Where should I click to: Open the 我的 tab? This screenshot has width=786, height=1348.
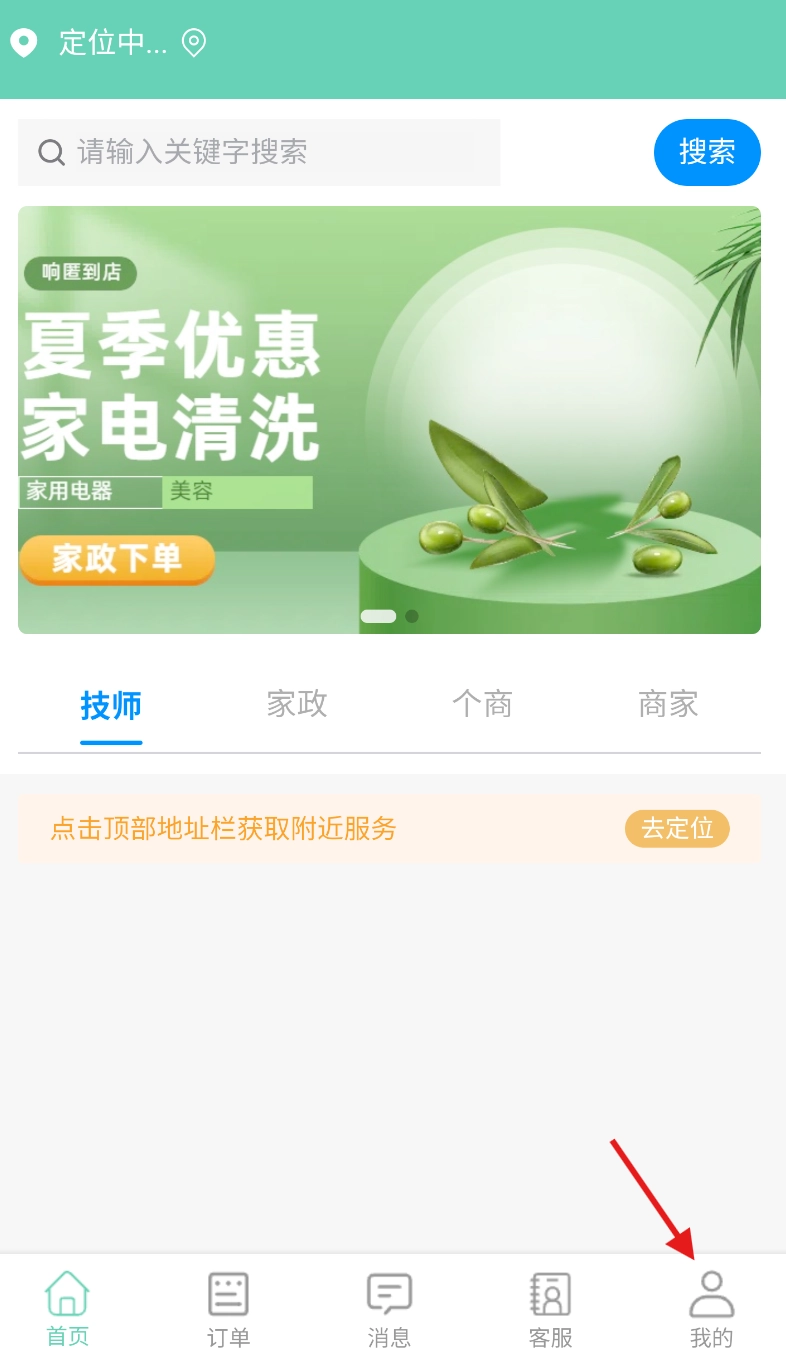[711, 1306]
